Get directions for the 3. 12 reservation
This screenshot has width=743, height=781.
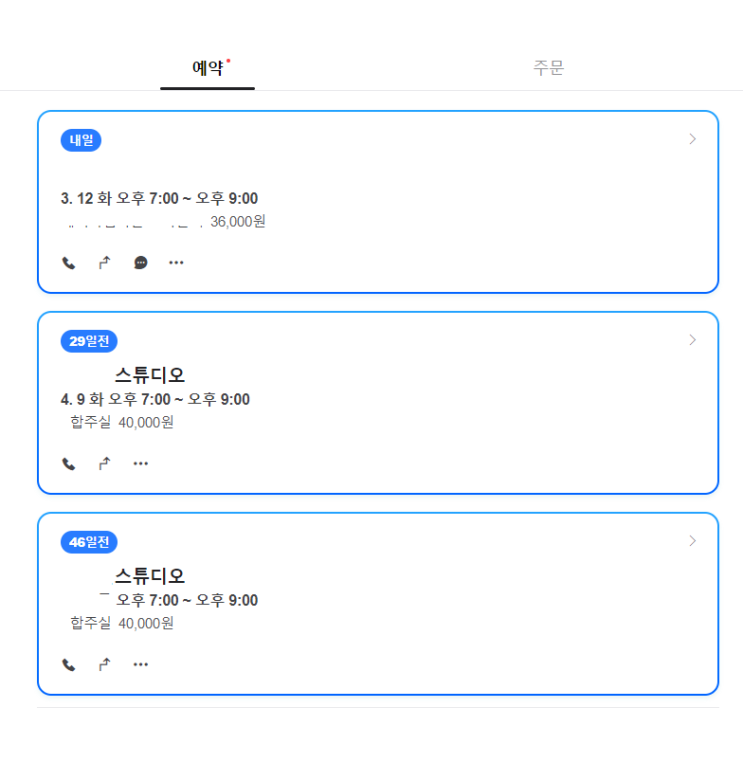(x=105, y=263)
